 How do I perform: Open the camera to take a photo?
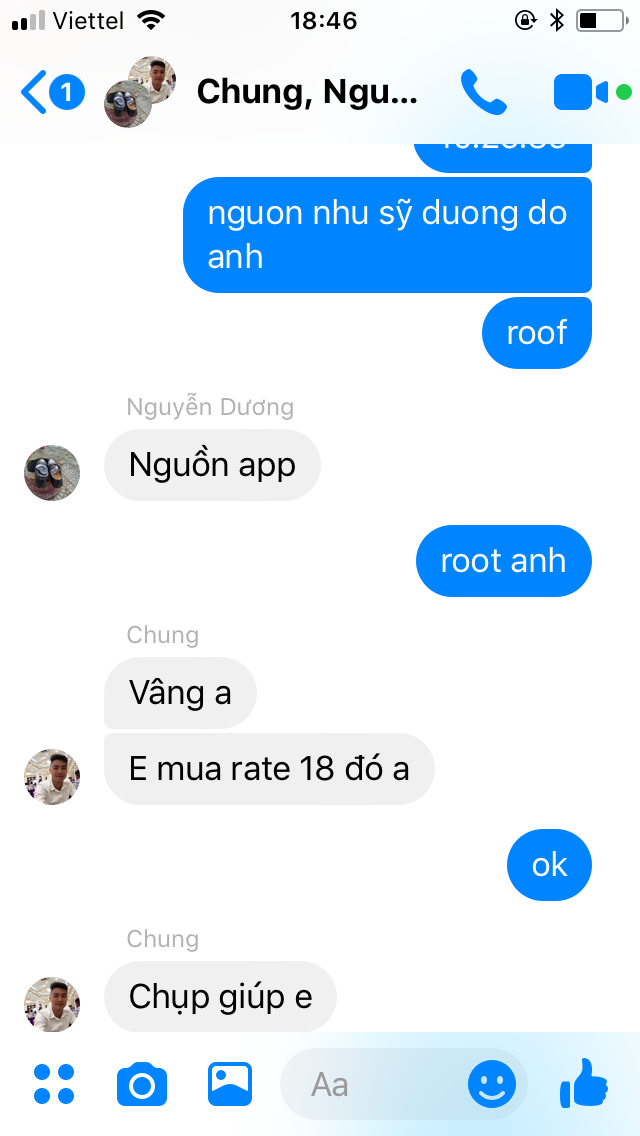(141, 1084)
